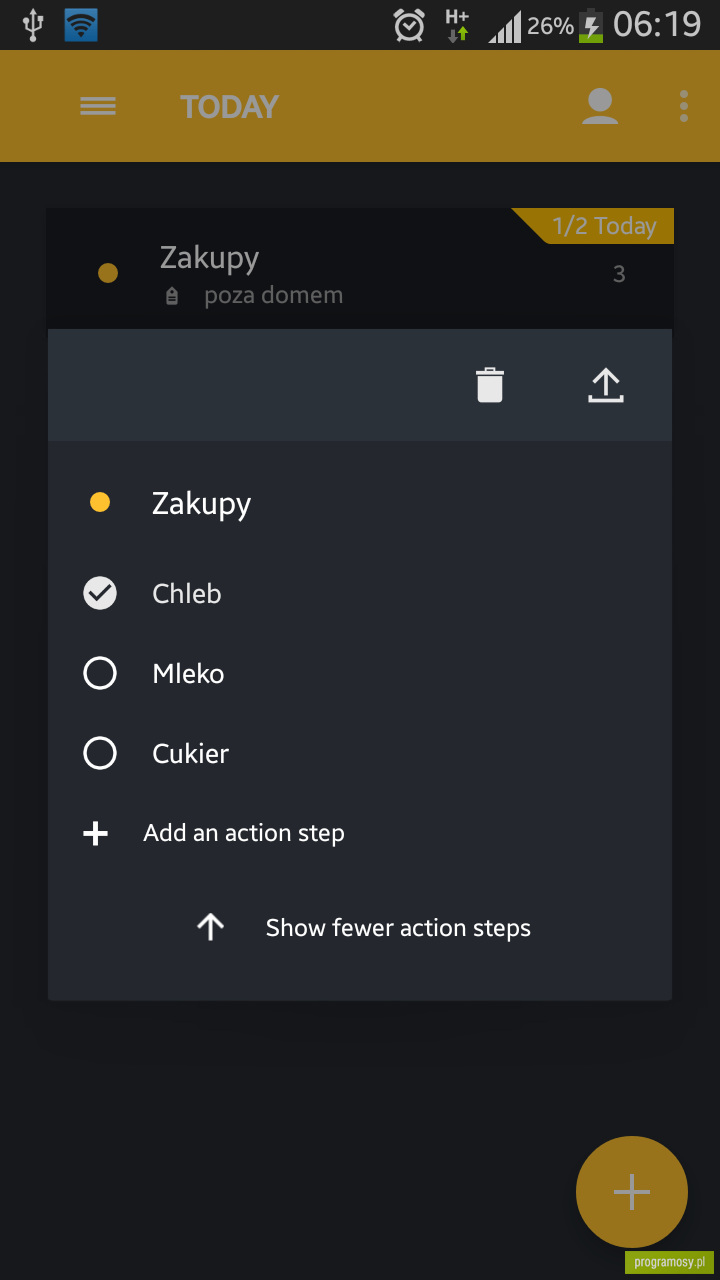Image resolution: width=720 pixels, height=1280 pixels.
Task: Show fewer action steps
Action: point(363,928)
